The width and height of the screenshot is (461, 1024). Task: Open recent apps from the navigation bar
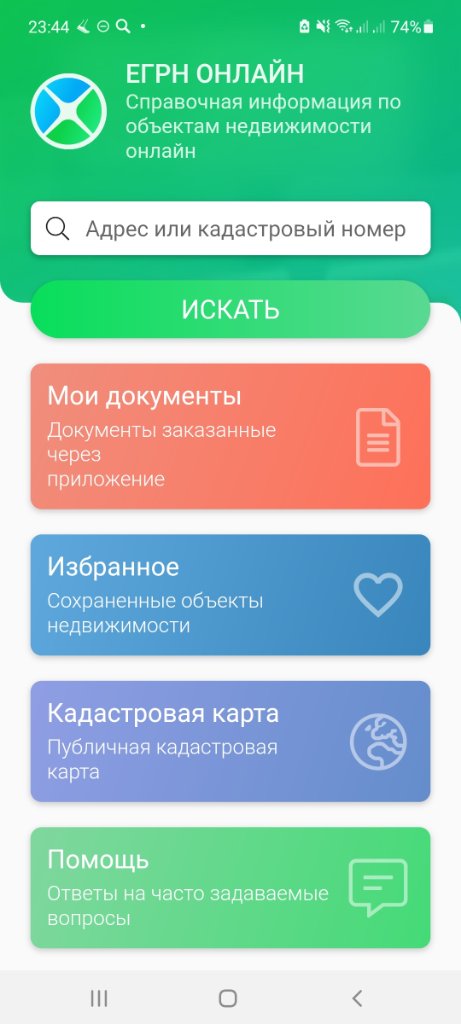[99, 998]
